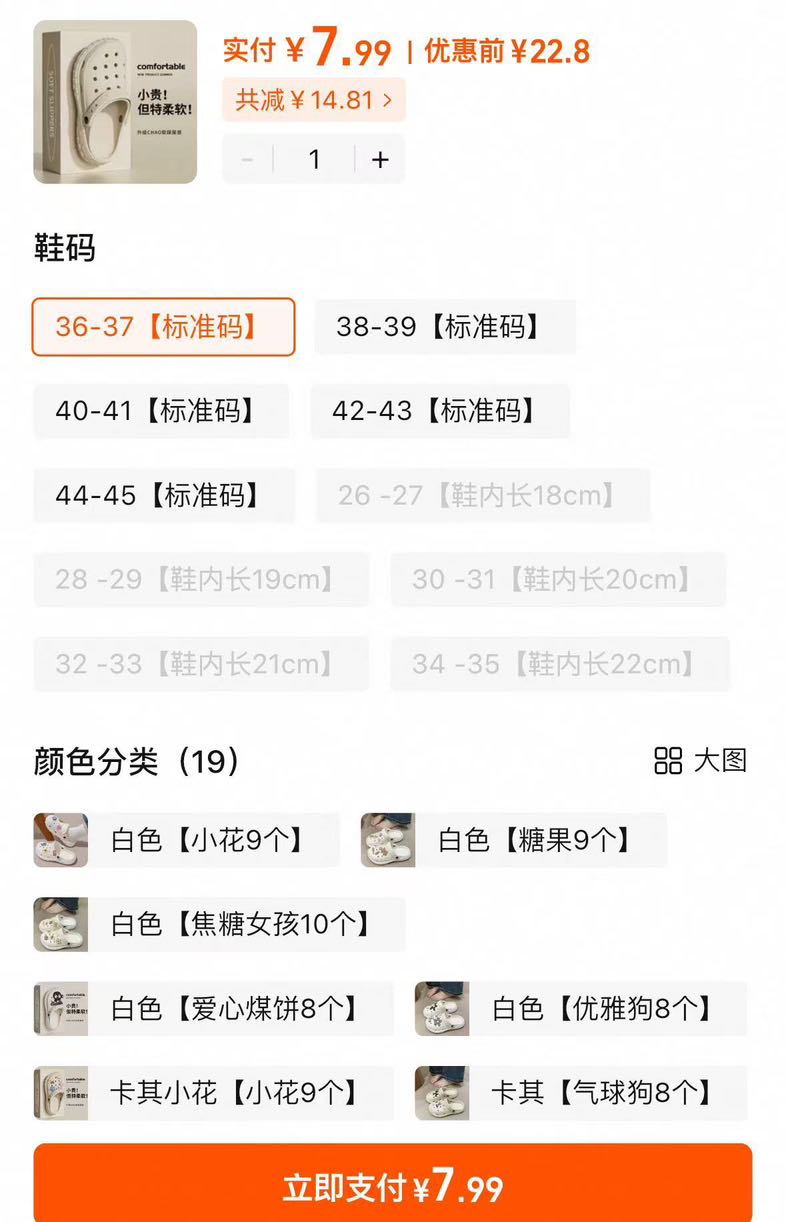Tap 立即支付 ¥7.99 to pay now

[392, 1187]
